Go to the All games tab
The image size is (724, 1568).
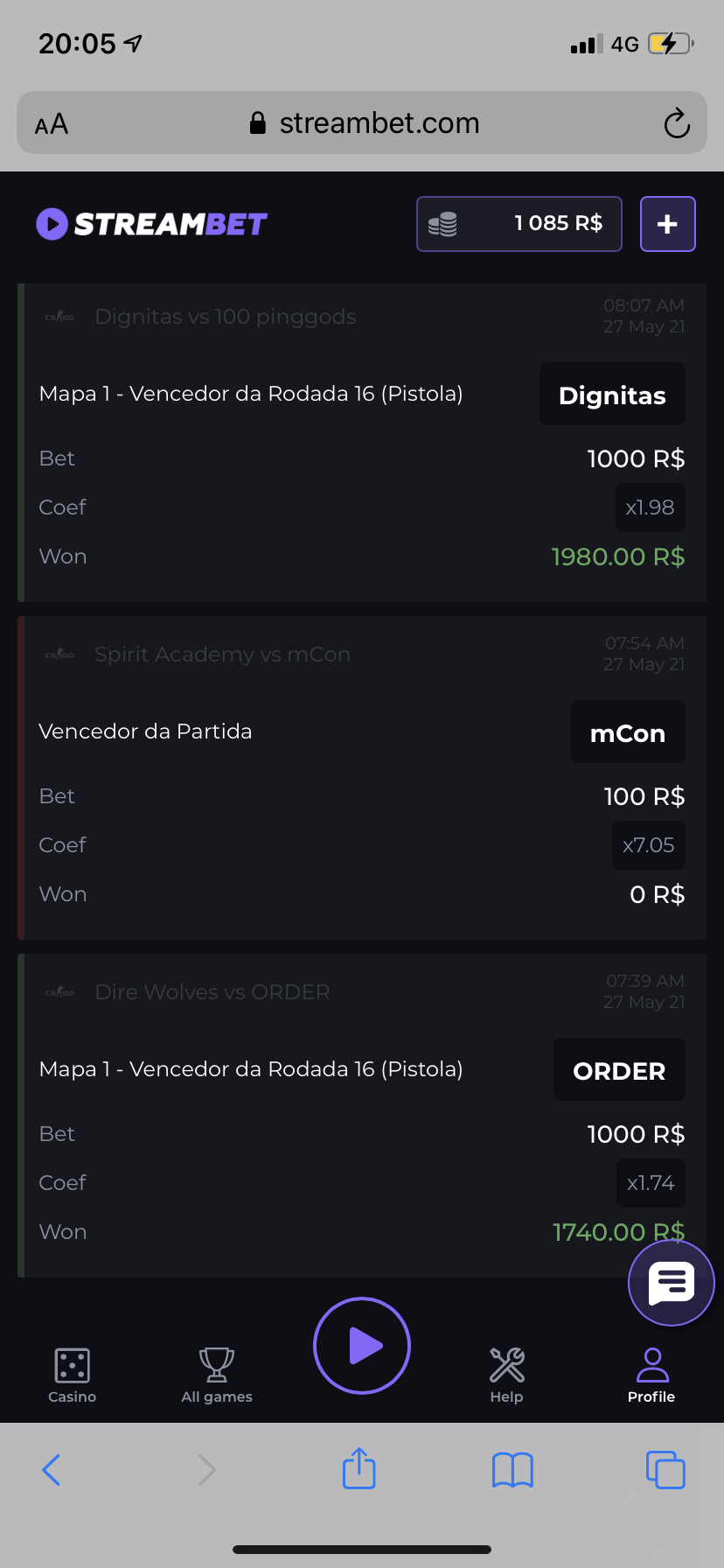217,1375
